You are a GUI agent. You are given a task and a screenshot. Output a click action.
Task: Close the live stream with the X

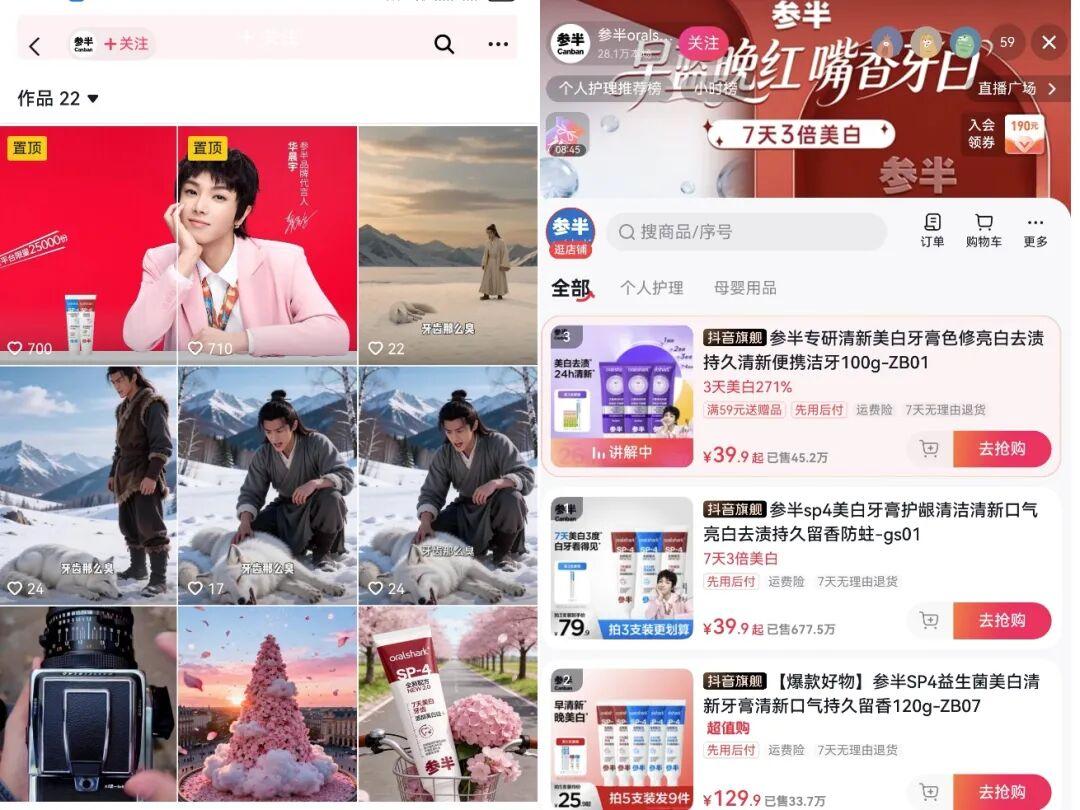click(x=1048, y=42)
